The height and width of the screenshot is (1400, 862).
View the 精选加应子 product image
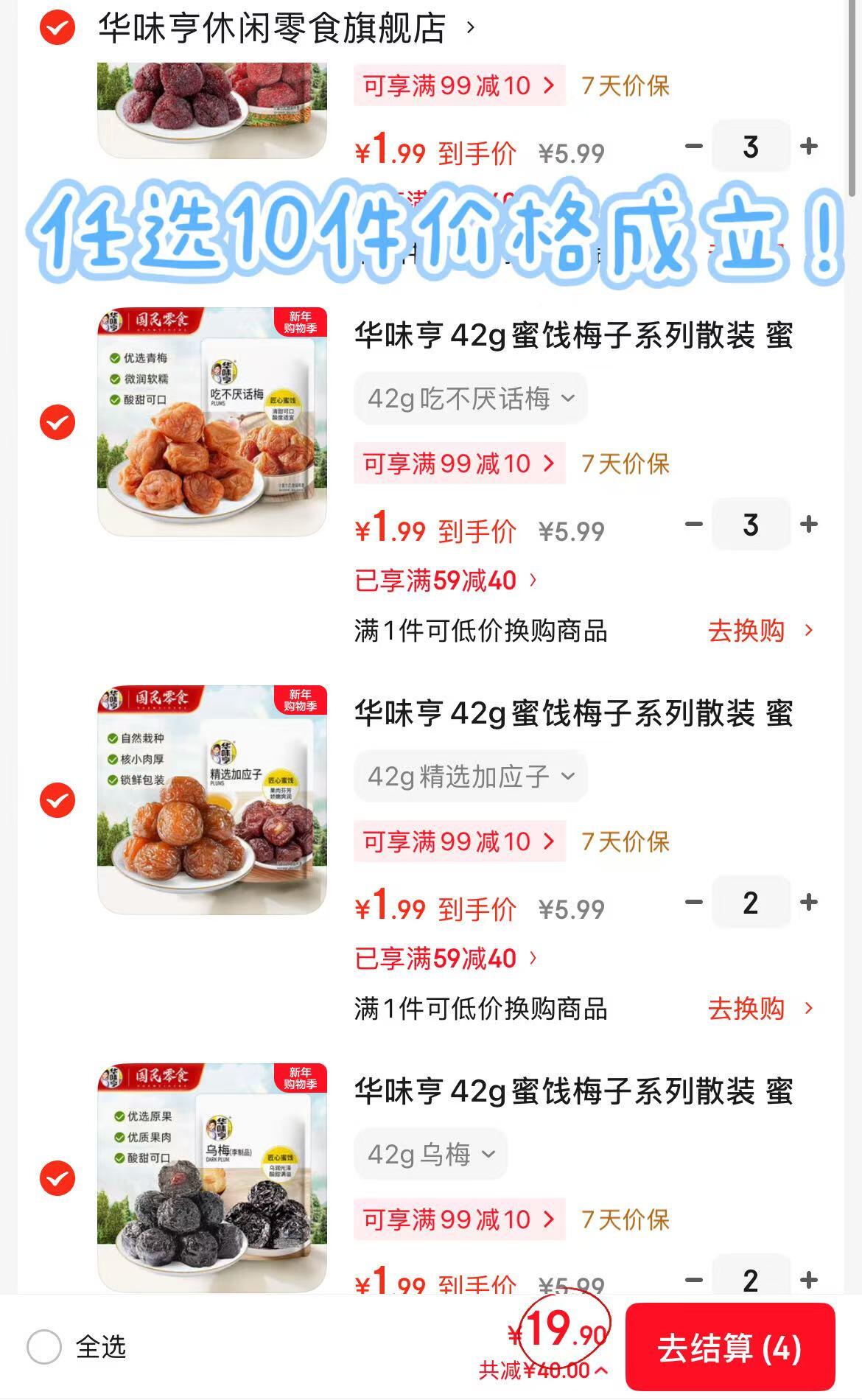[212, 800]
